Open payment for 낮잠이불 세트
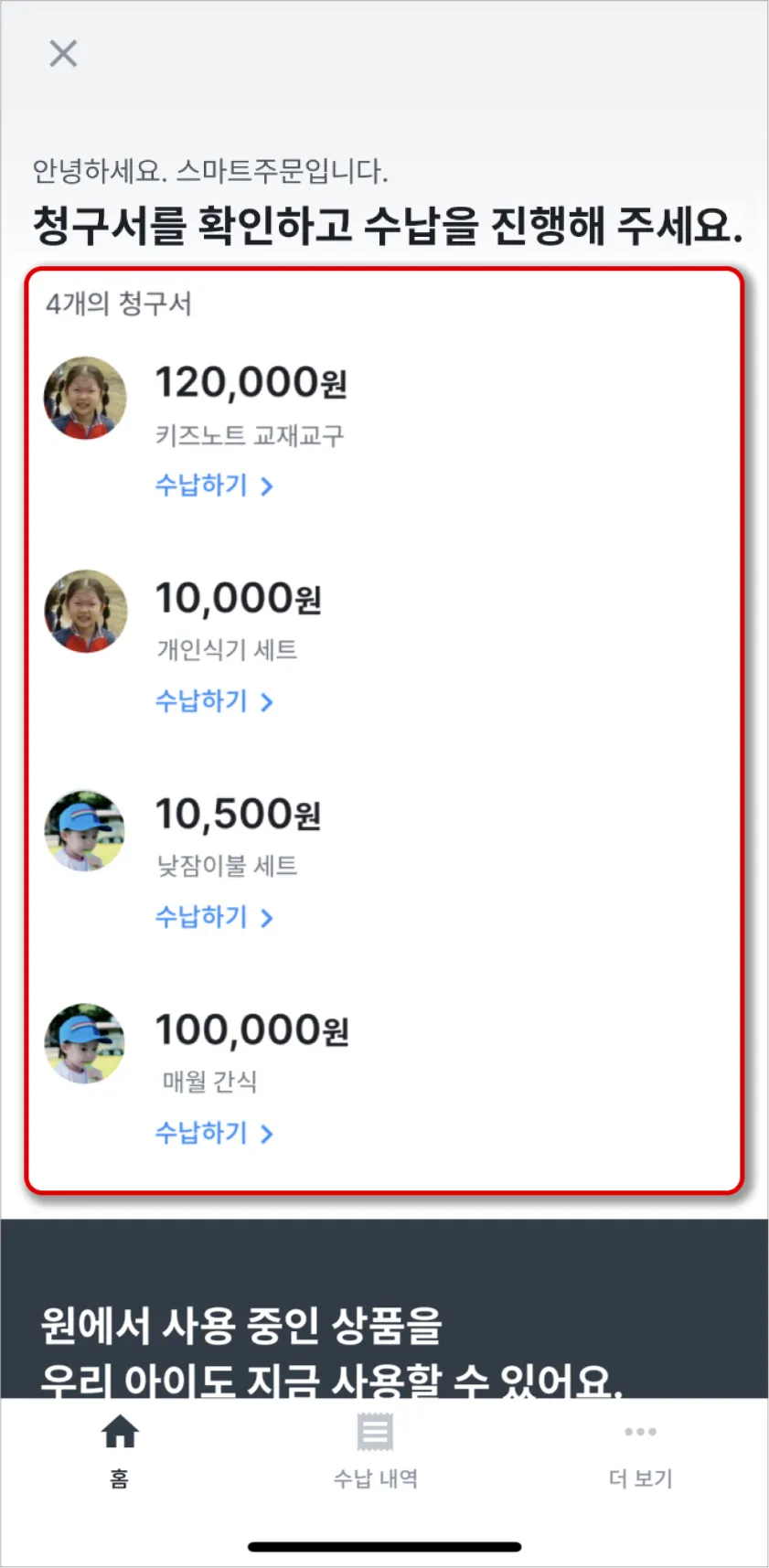This screenshot has width=769, height=1568. pos(214,917)
